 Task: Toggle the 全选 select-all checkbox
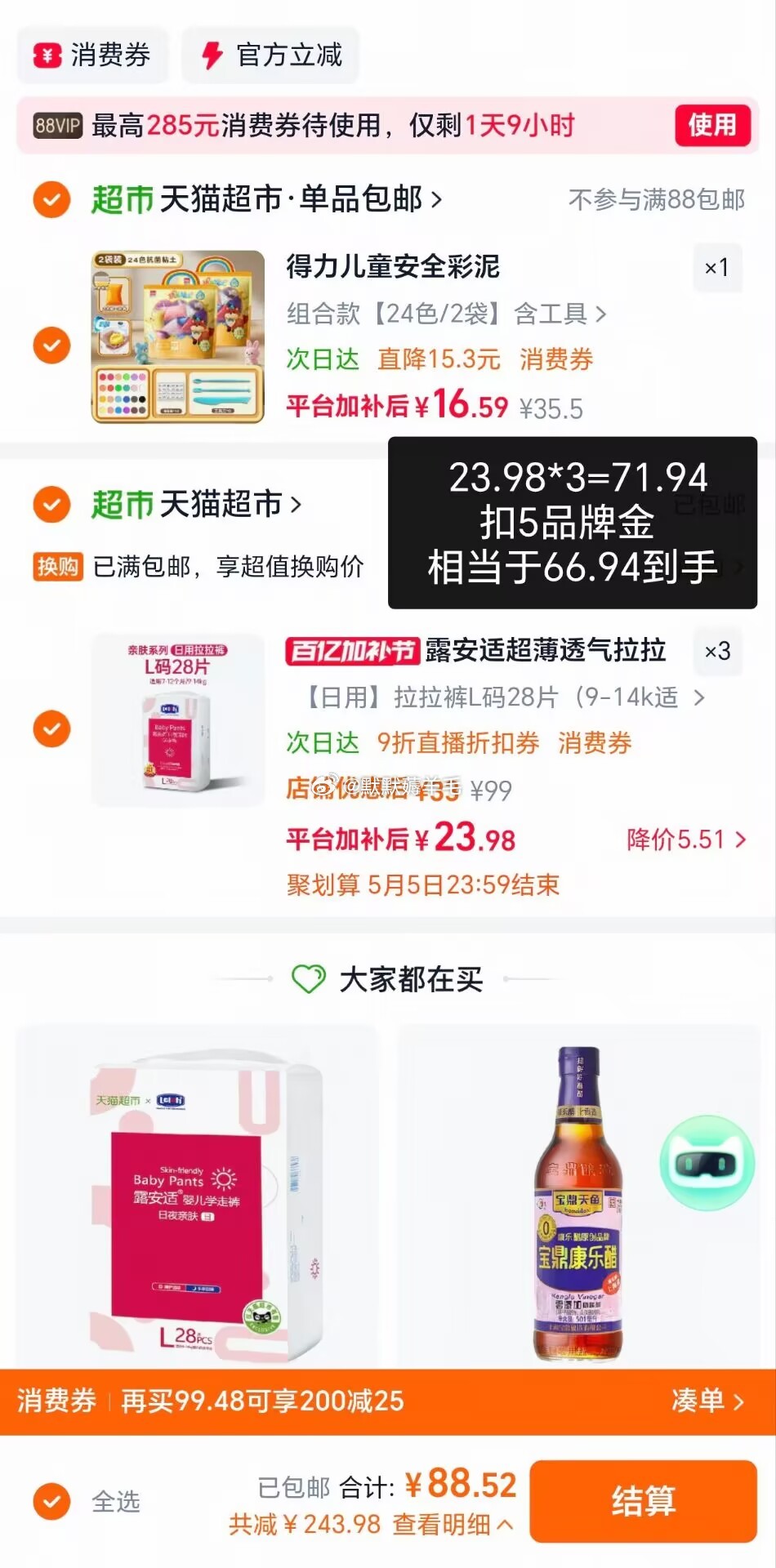point(51,1501)
